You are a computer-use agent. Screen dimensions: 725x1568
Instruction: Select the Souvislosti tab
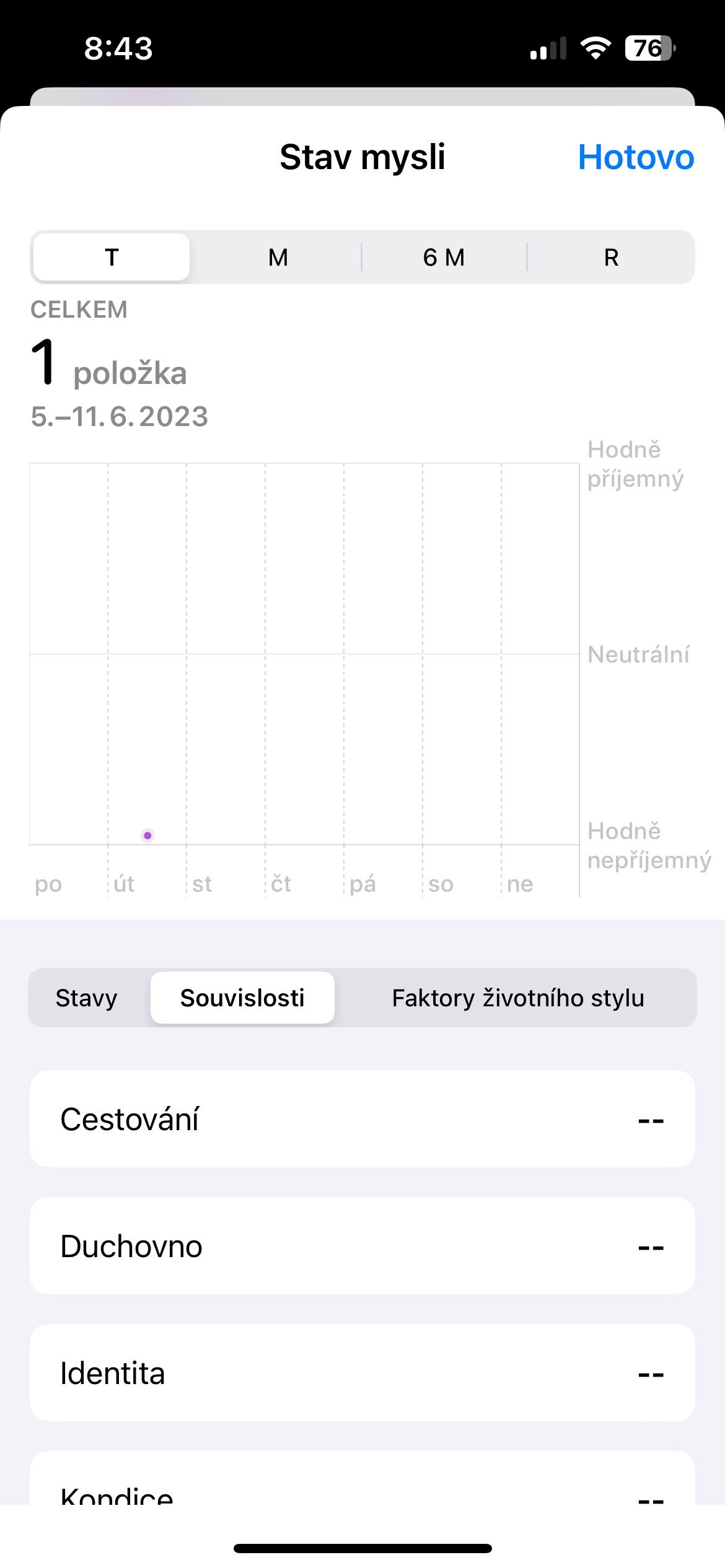pos(242,998)
